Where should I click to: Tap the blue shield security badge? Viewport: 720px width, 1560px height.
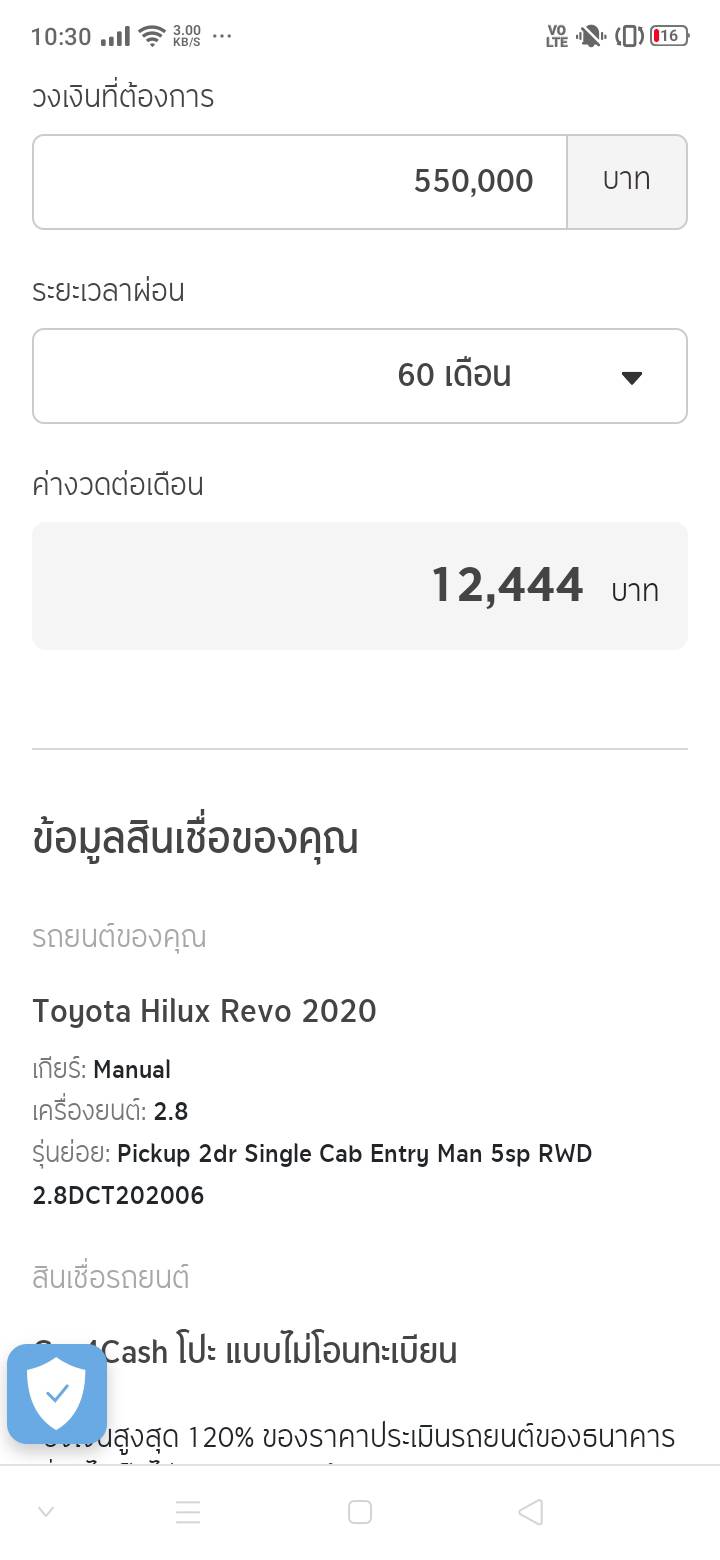click(57, 1393)
